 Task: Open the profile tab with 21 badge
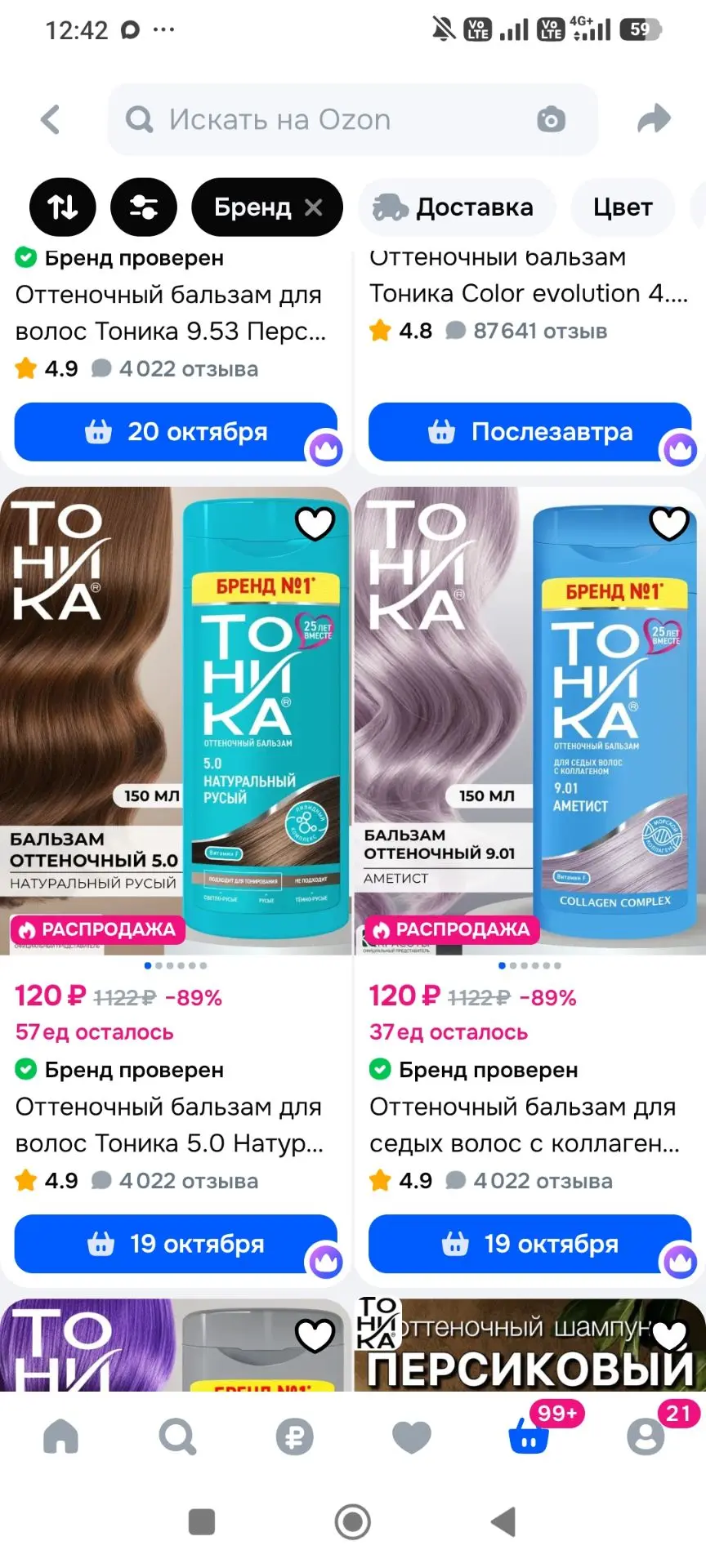click(x=646, y=1437)
